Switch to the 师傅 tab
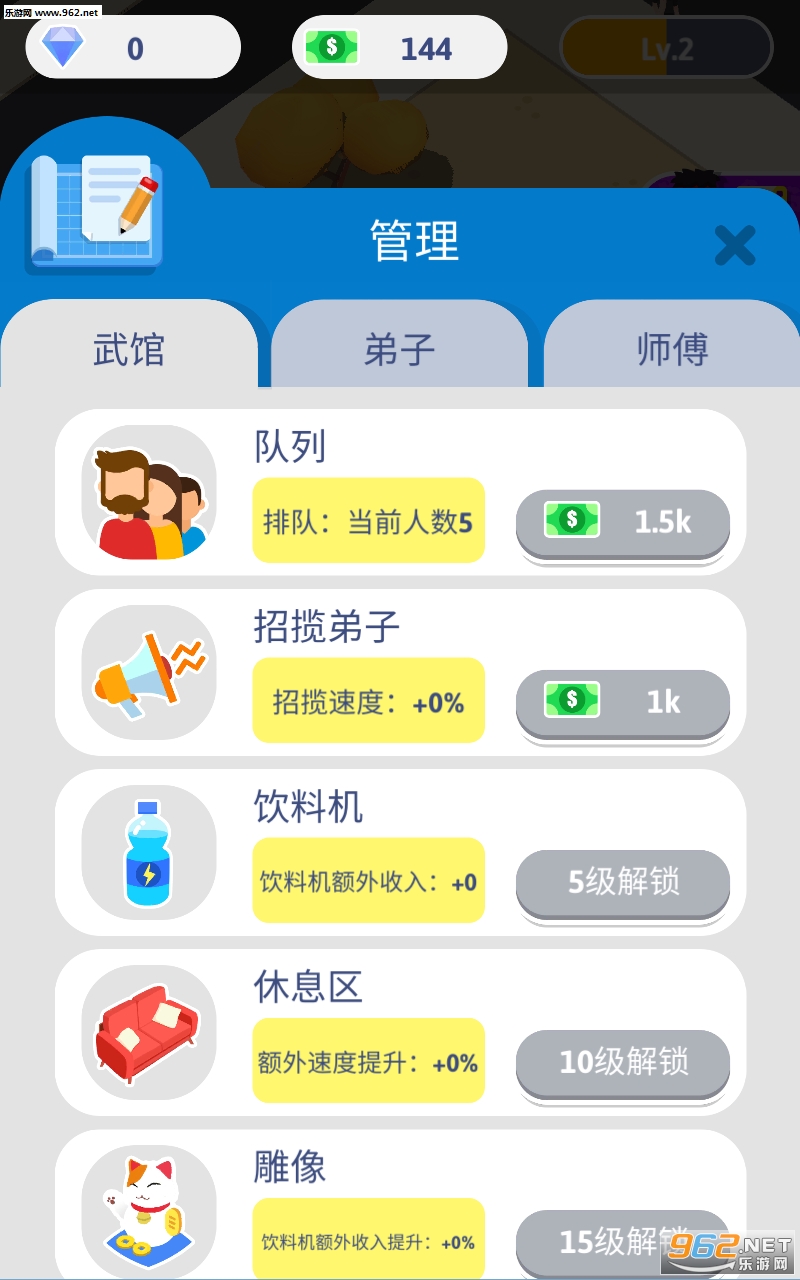This screenshot has height=1280, width=800. [672, 349]
